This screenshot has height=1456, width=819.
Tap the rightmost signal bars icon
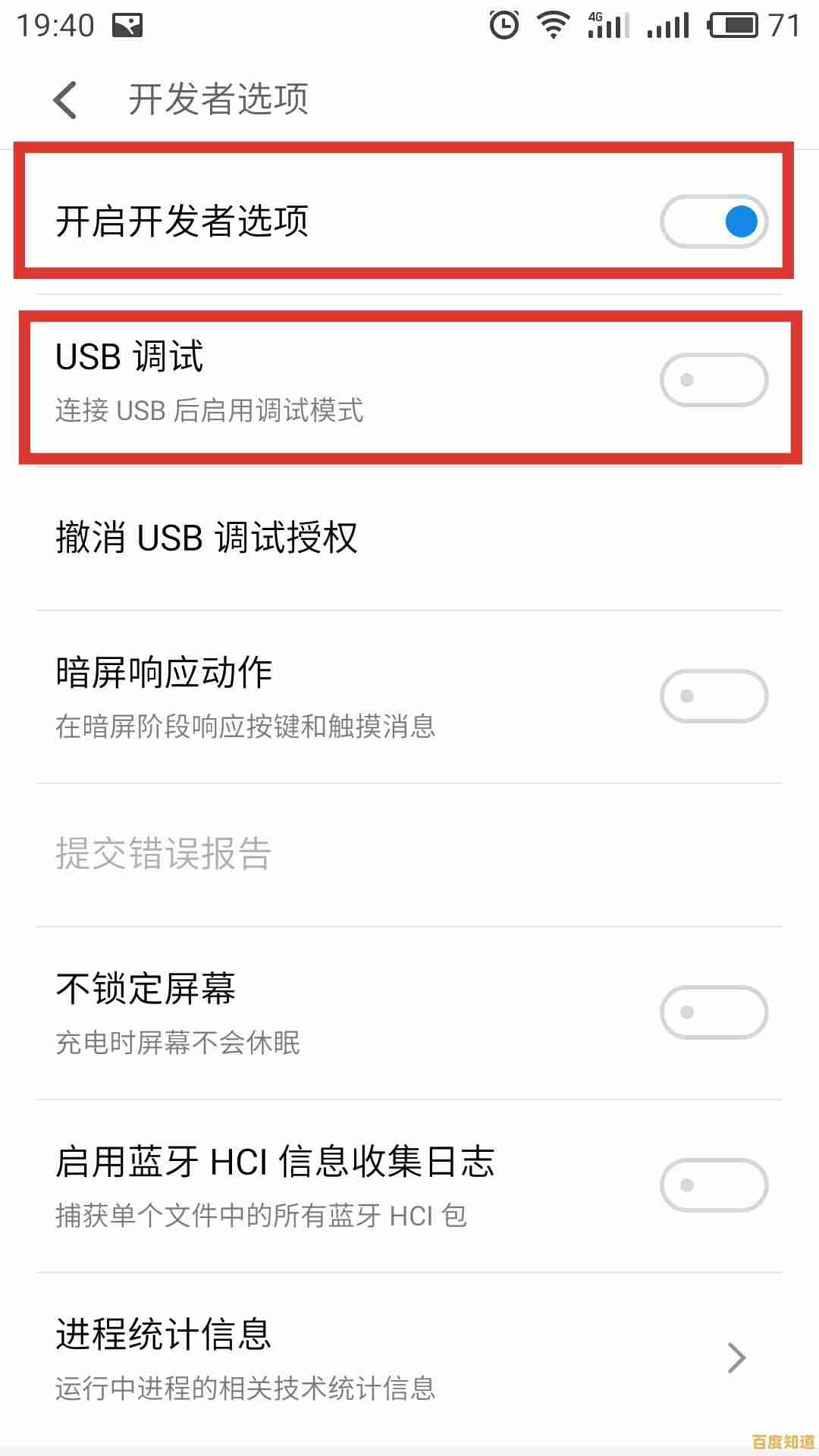pyautogui.click(x=666, y=24)
